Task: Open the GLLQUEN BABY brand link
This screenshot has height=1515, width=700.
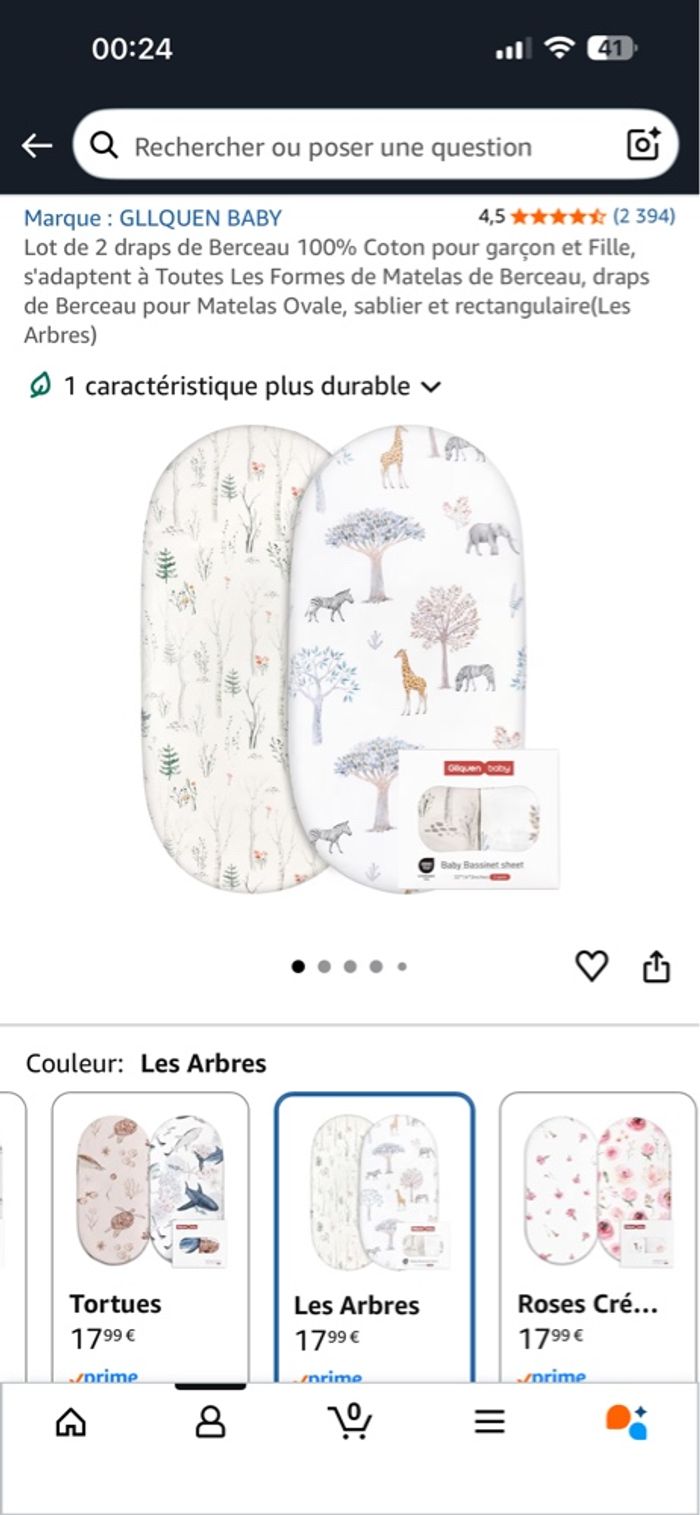Action: point(153,218)
